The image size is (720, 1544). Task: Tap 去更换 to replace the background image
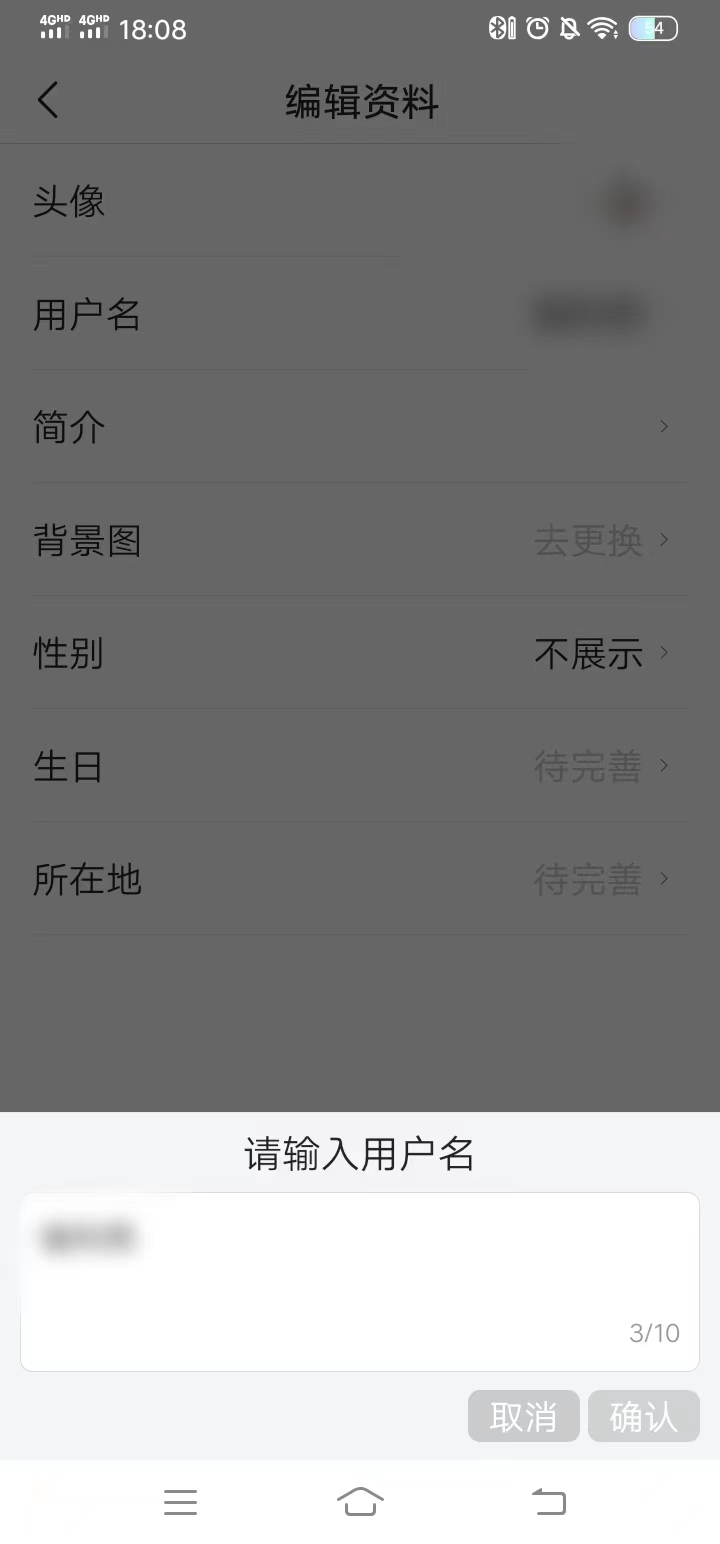click(x=588, y=540)
